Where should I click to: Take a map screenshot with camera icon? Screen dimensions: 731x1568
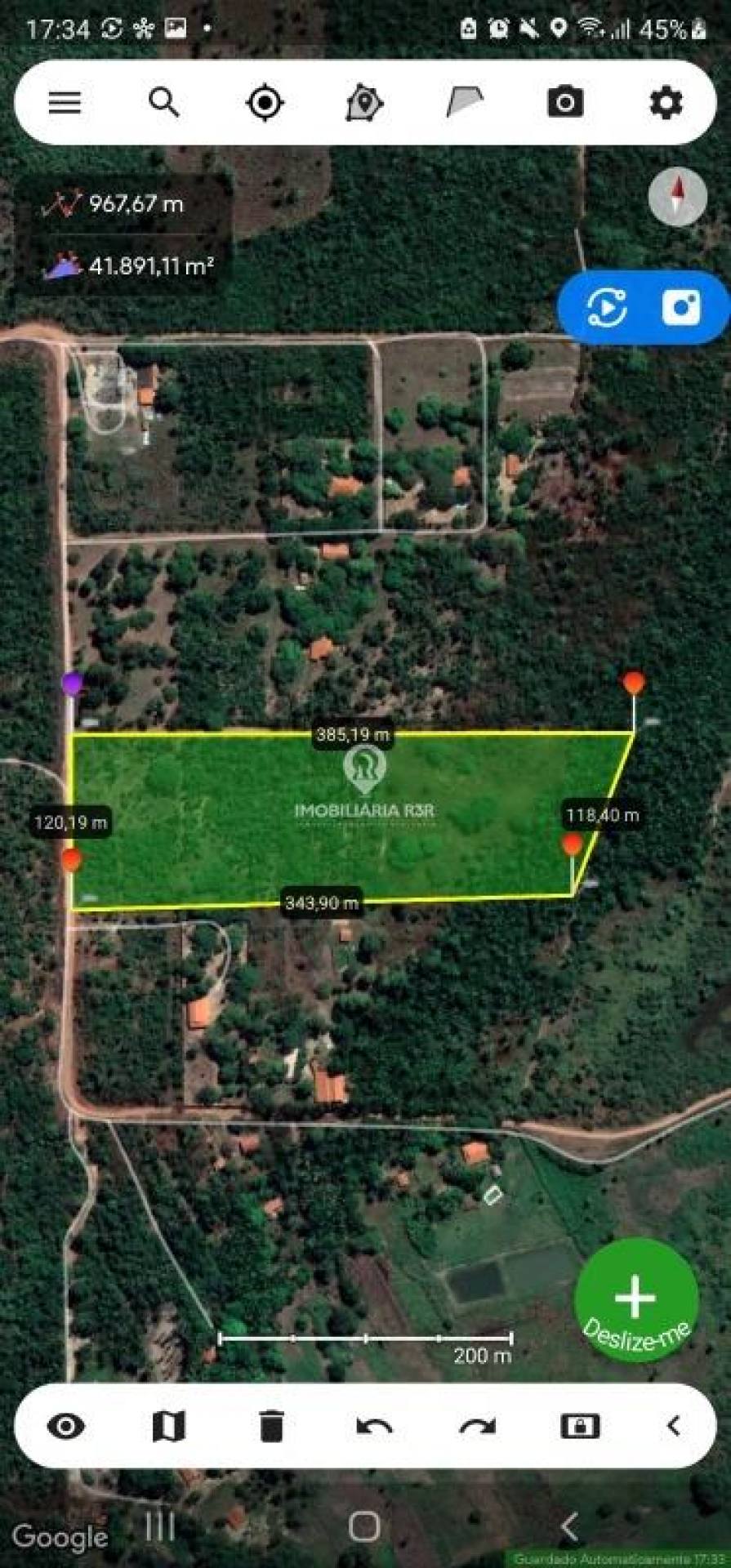point(565,103)
